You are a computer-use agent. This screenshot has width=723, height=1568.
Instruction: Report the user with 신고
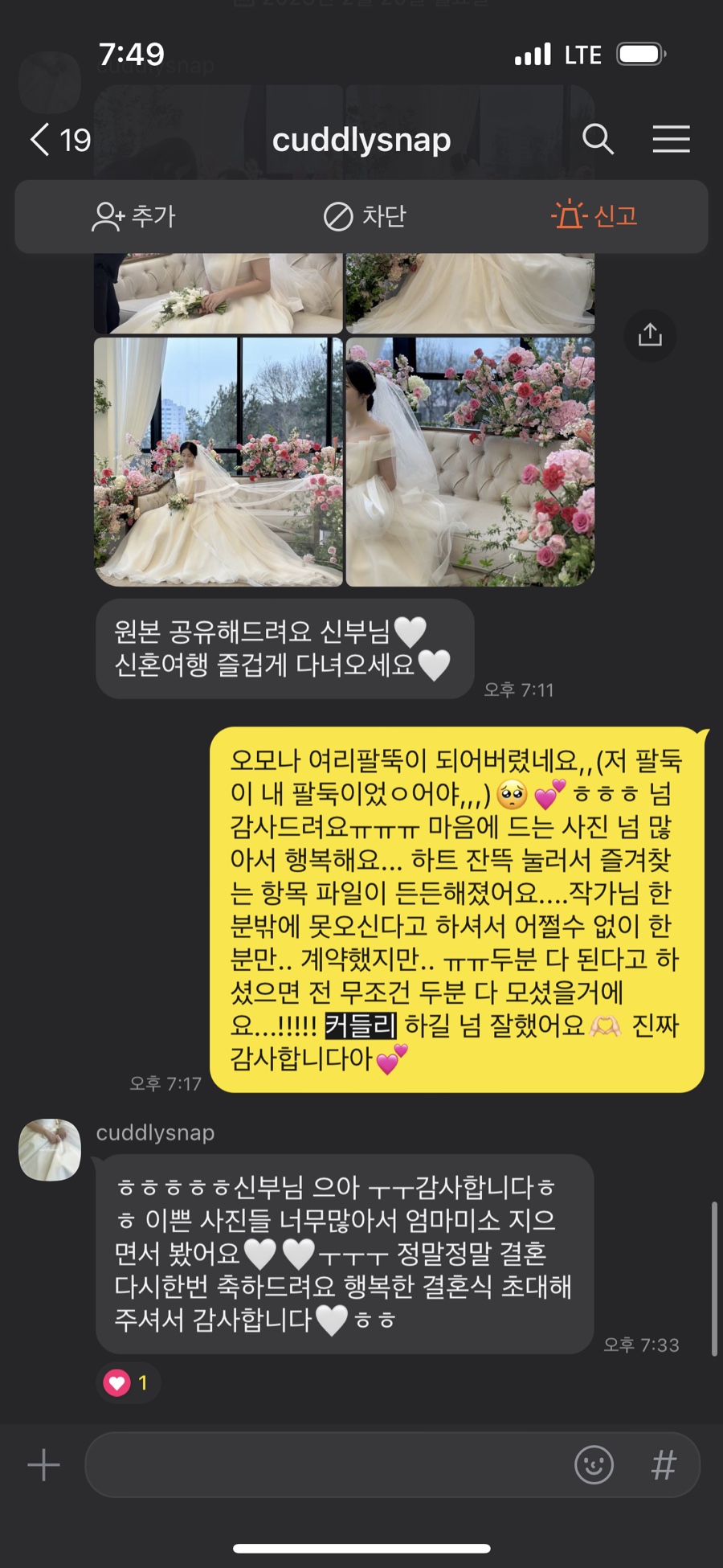click(594, 216)
